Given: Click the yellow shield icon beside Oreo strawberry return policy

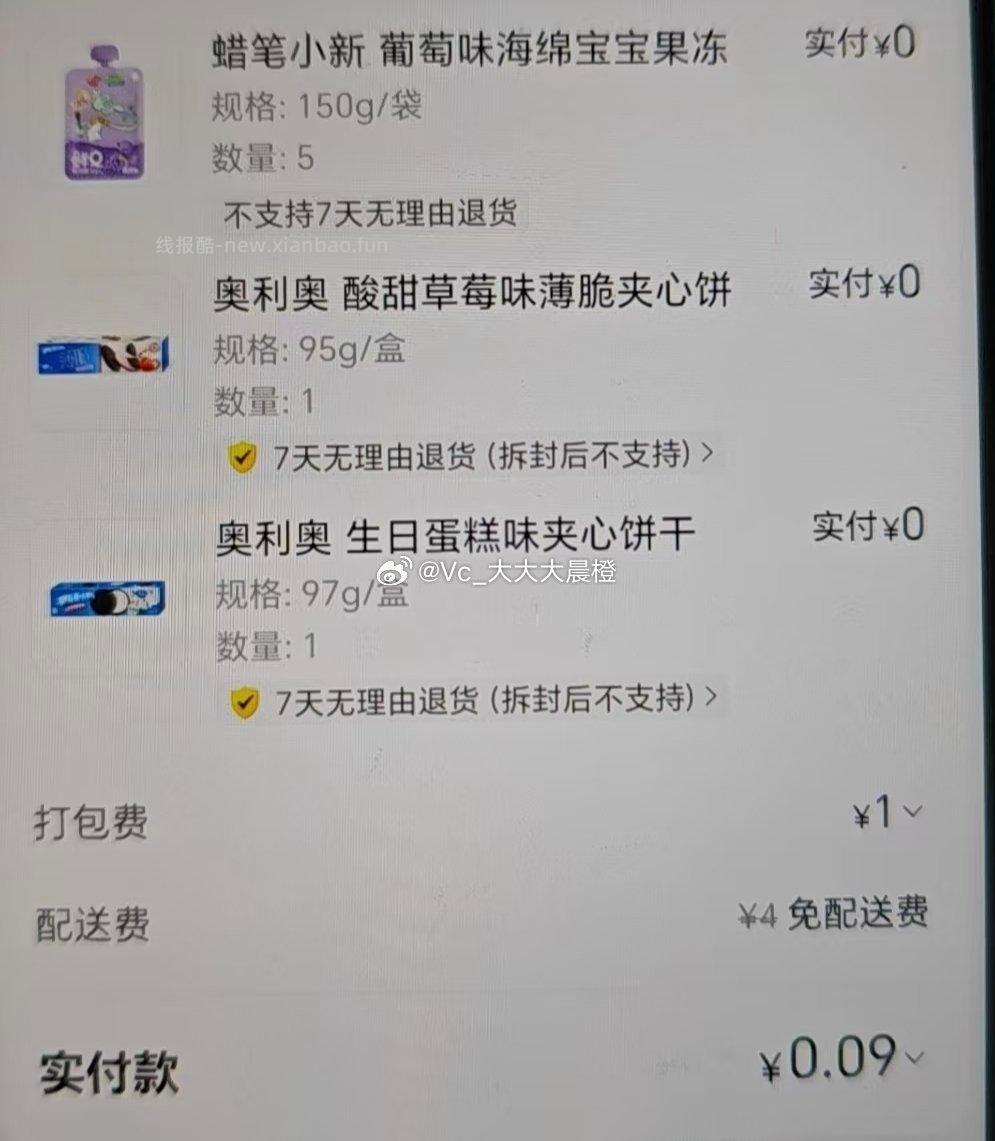Looking at the screenshot, I should (x=243, y=455).
